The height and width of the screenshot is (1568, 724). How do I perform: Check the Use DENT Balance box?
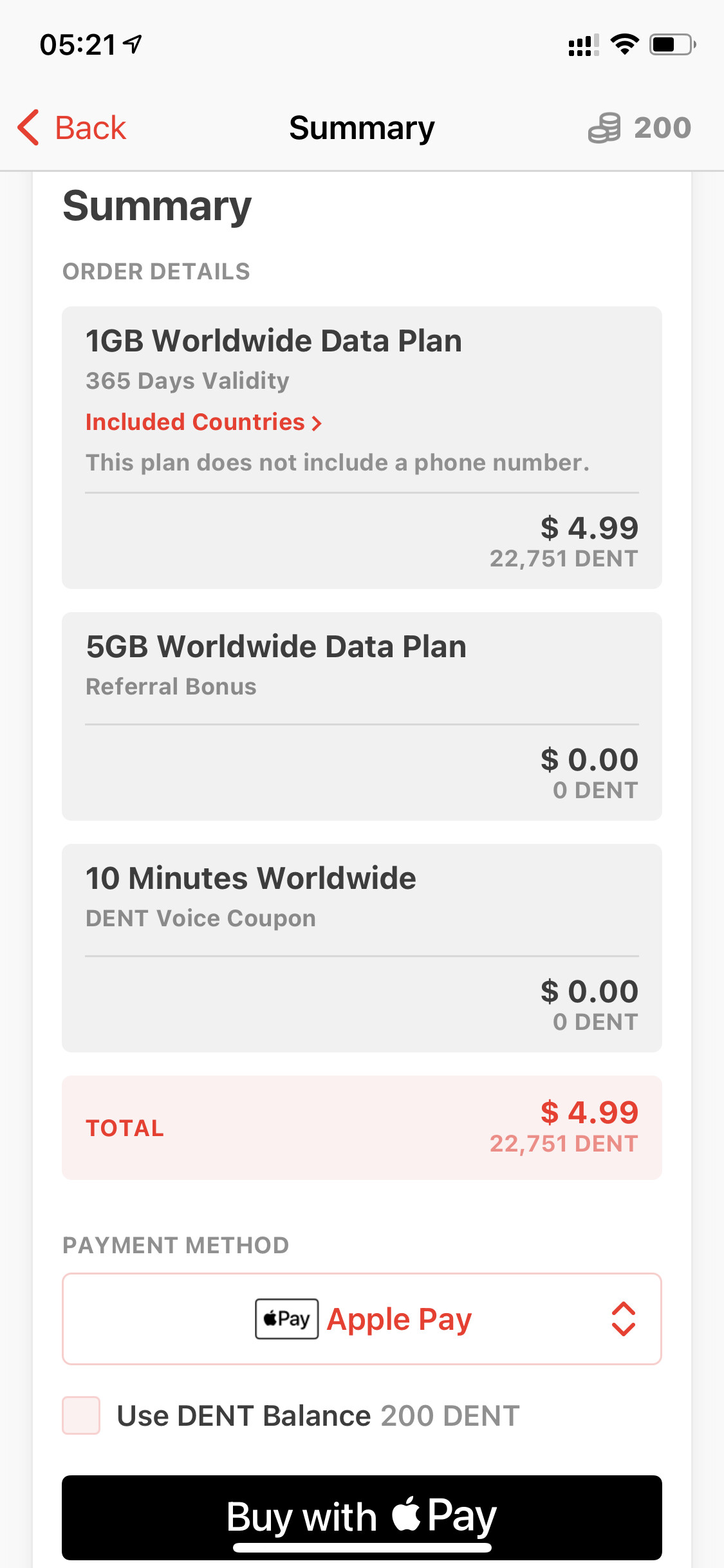click(x=81, y=1415)
